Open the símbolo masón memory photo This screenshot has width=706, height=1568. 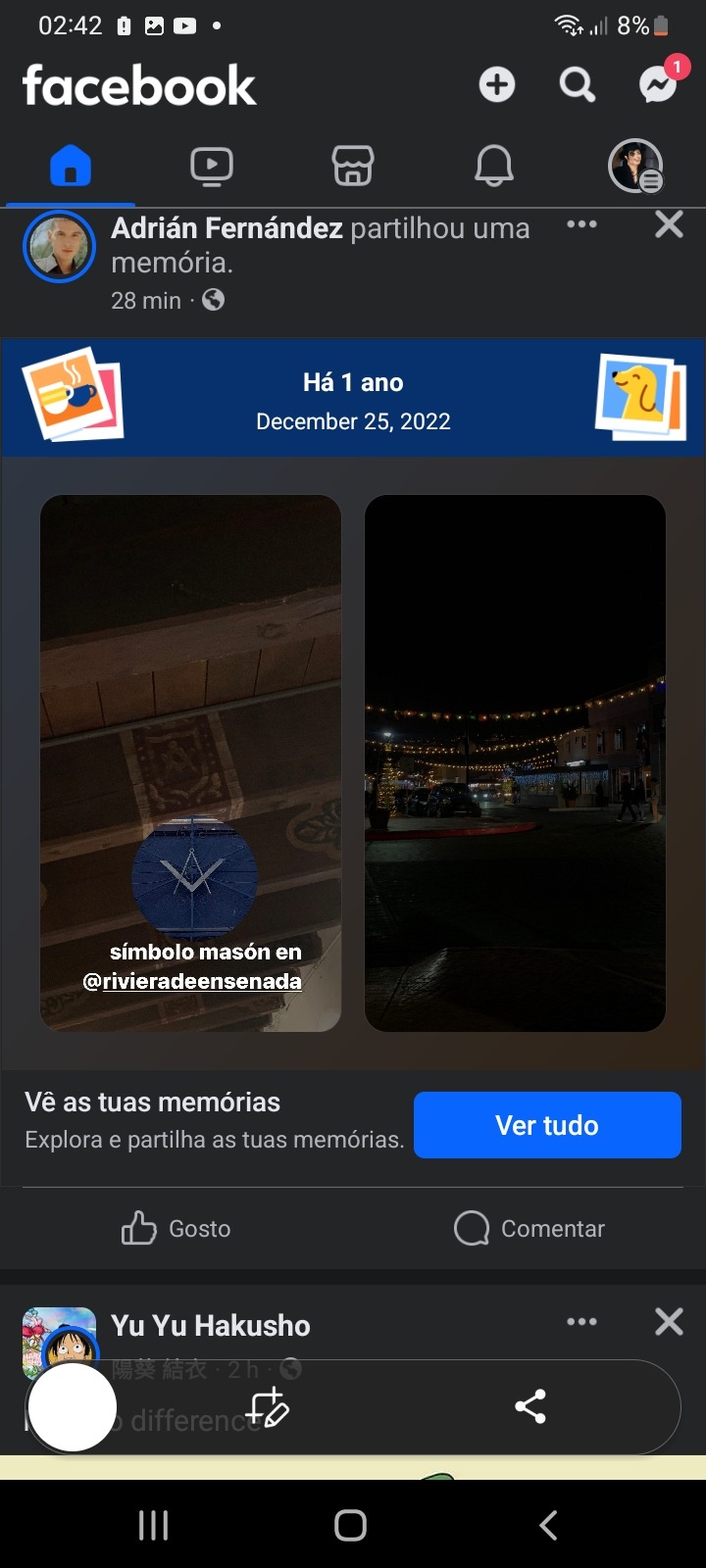(190, 762)
